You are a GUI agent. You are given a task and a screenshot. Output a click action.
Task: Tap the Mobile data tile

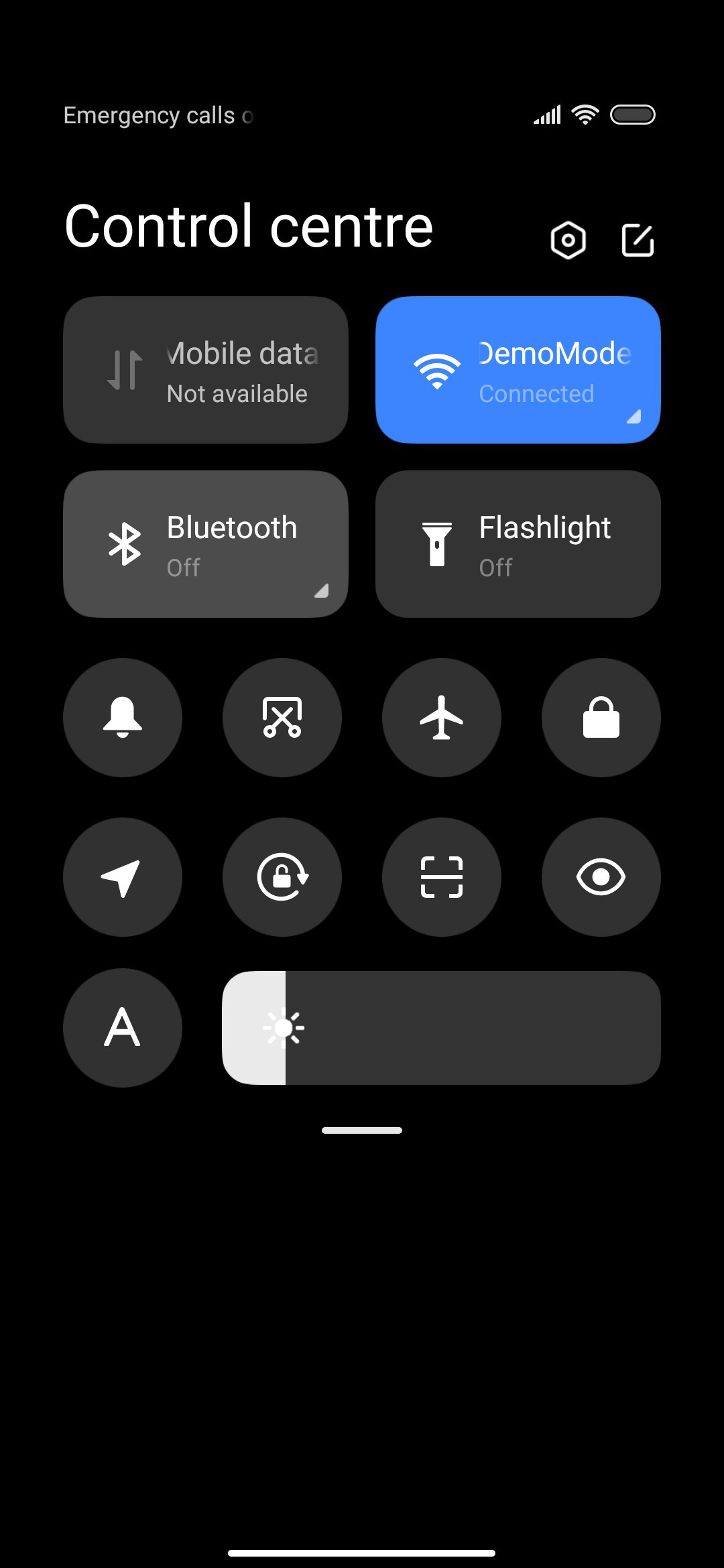click(x=206, y=370)
